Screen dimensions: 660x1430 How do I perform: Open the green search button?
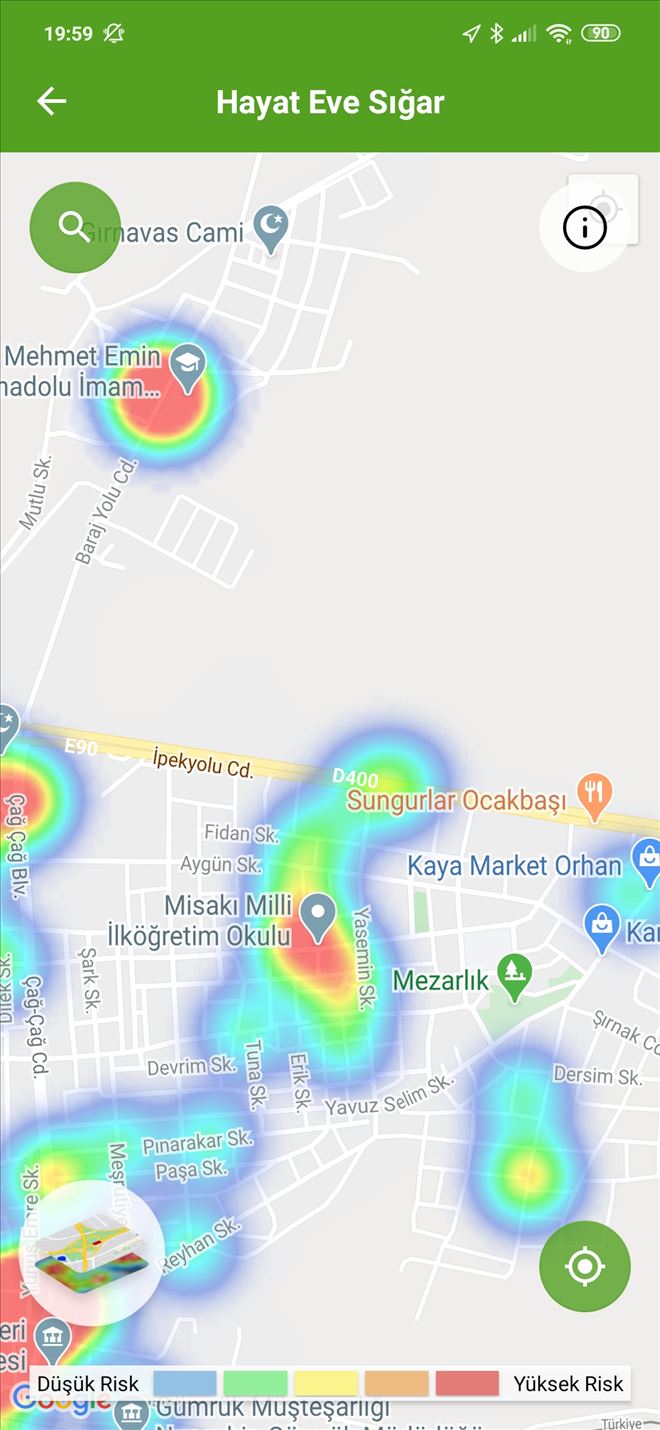coord(75,227)
